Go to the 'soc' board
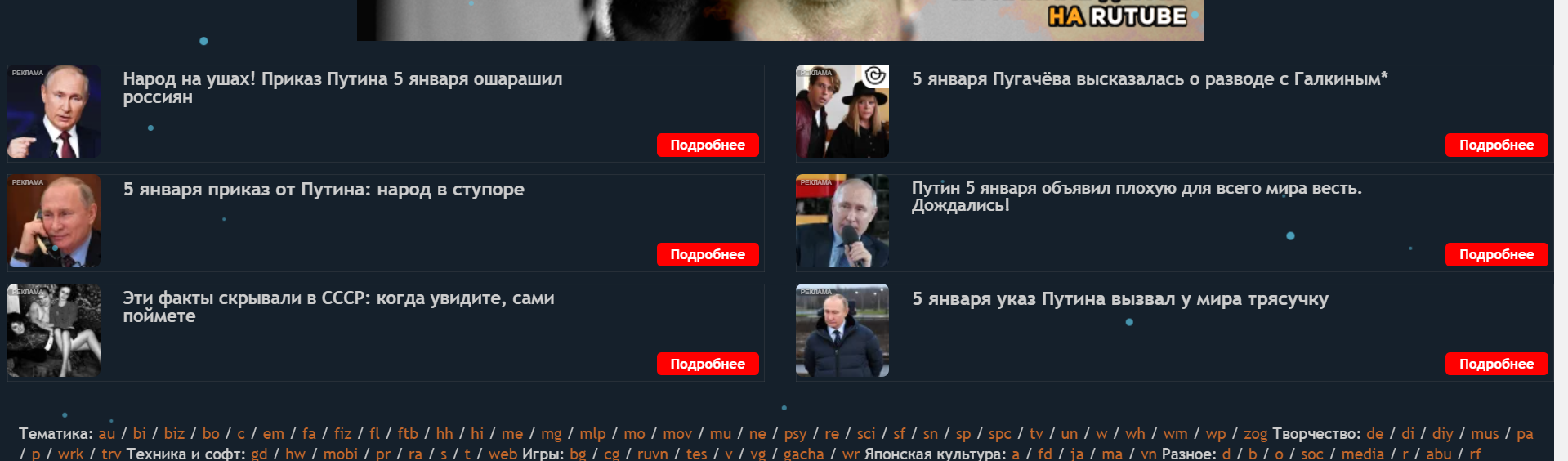Viewport: 1568px width, 461px height. [1311, 454]
